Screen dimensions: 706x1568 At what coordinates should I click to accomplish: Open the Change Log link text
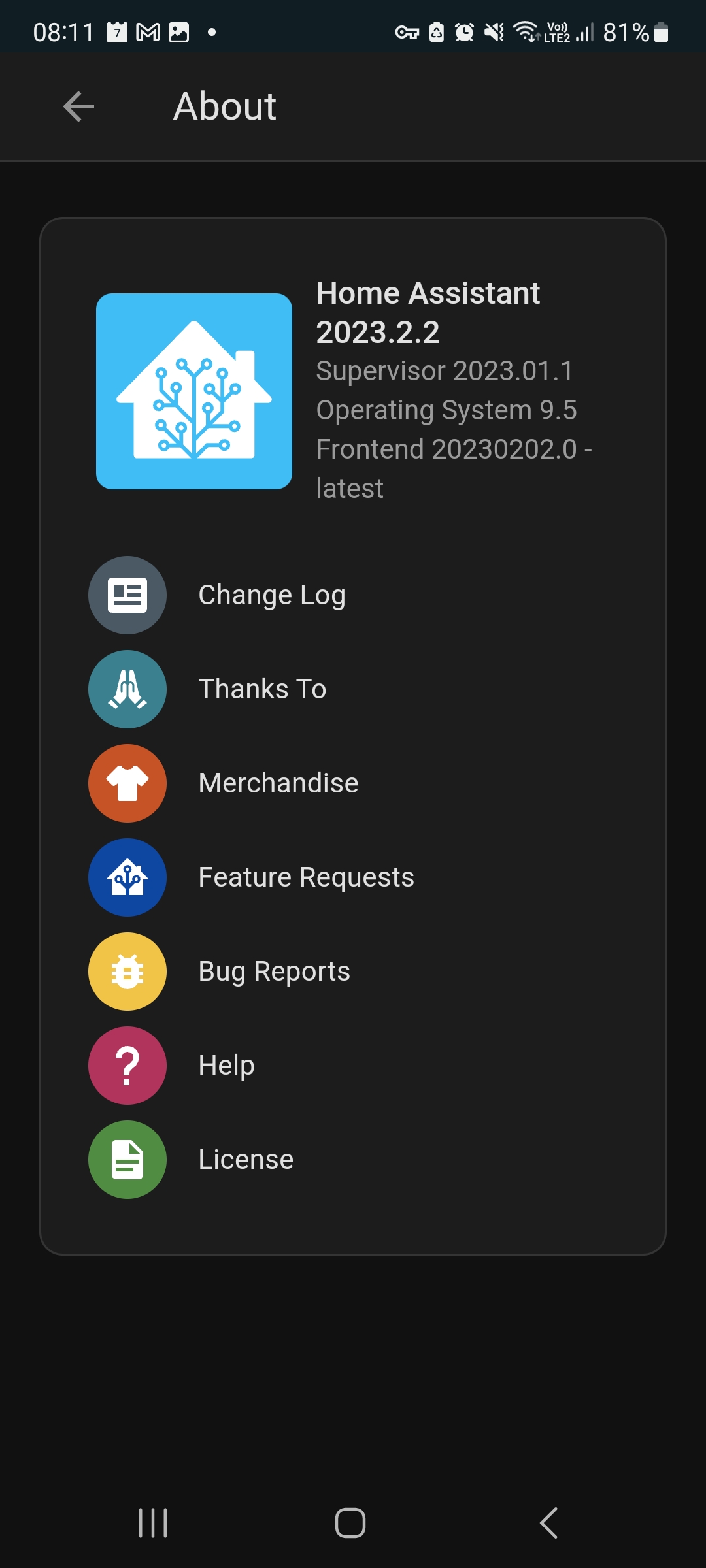pyautogui.click(x=271, y=595)
